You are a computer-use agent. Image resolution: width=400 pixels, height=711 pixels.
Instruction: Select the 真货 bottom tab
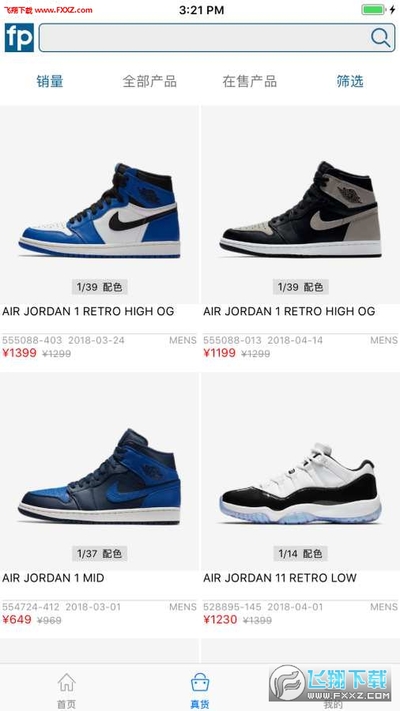point(200,689)
